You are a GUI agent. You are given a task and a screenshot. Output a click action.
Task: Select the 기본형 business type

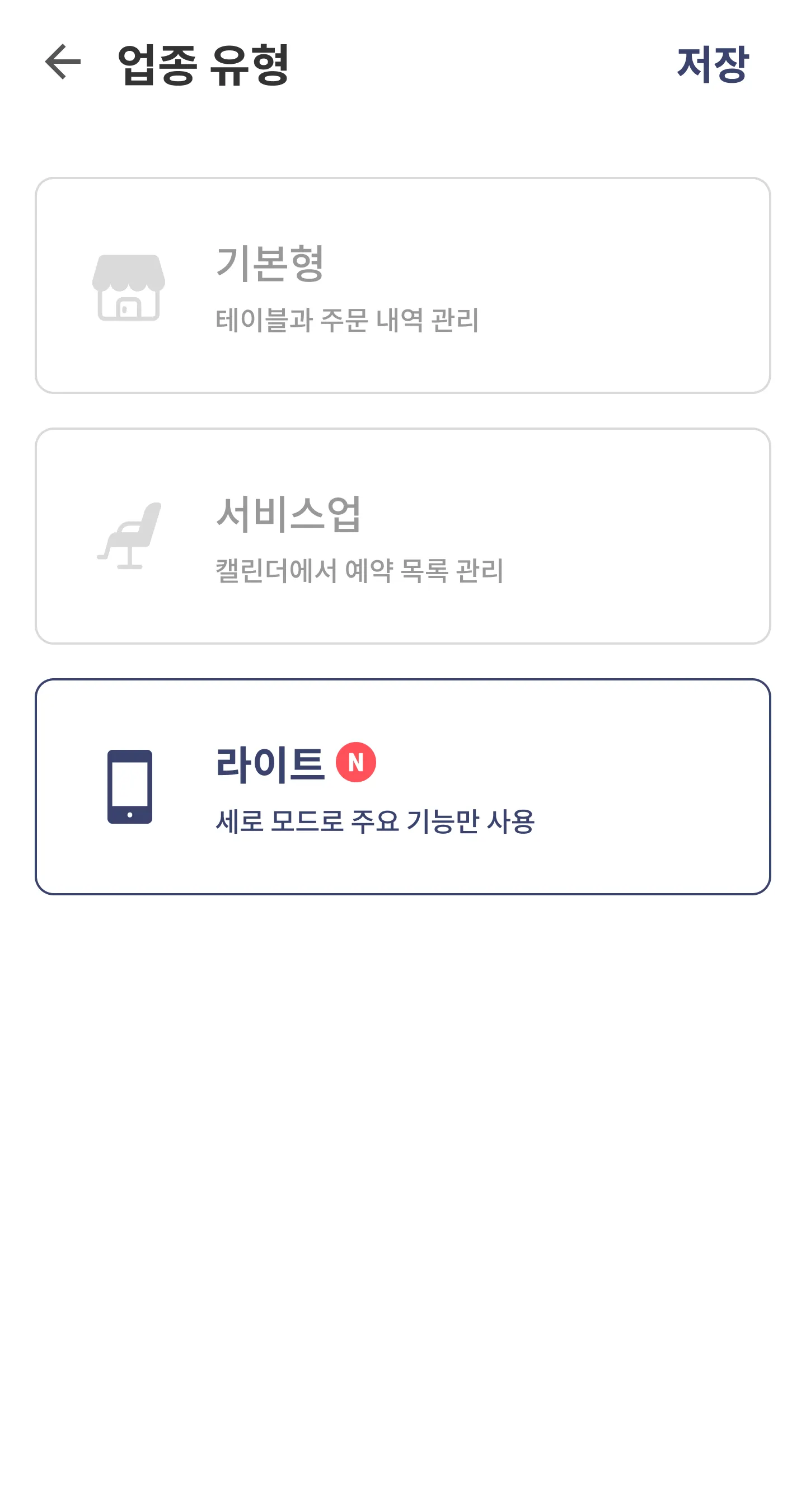402,285
